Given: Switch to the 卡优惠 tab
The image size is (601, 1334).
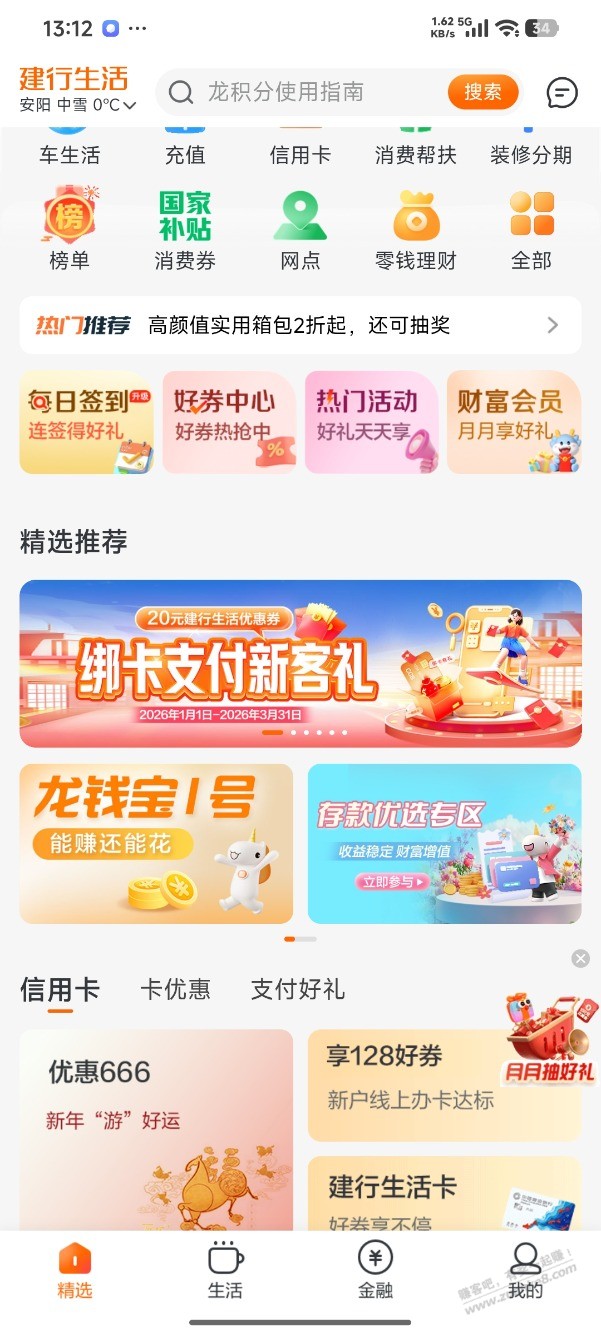Looking at the screenshot, I should tap(175, 990).
